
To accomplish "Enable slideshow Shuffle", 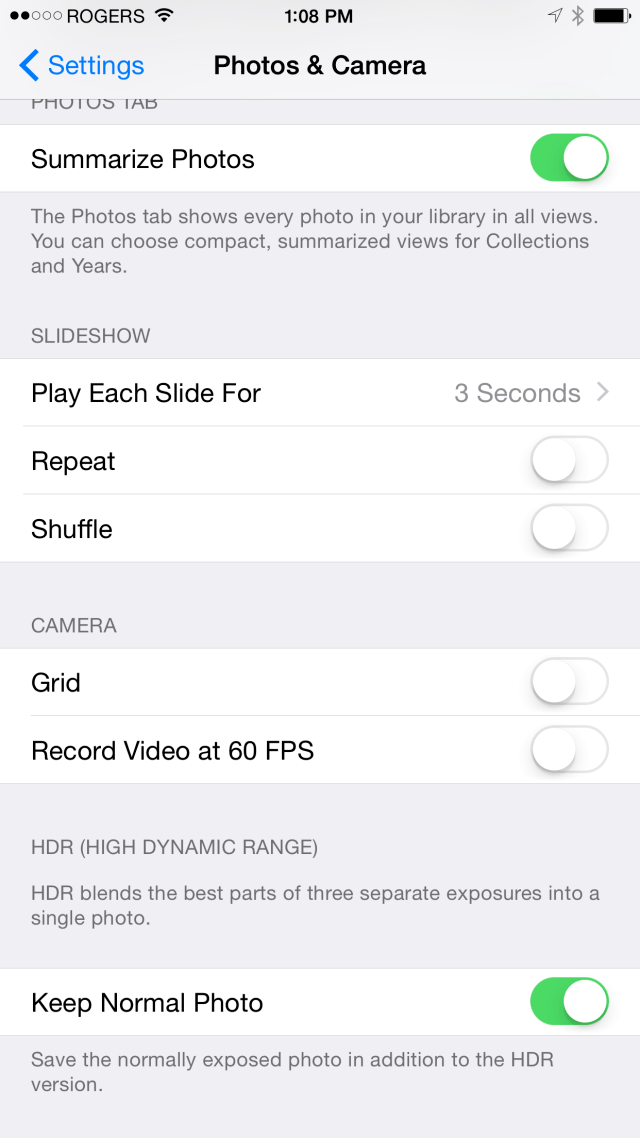I will pos(570,528).
